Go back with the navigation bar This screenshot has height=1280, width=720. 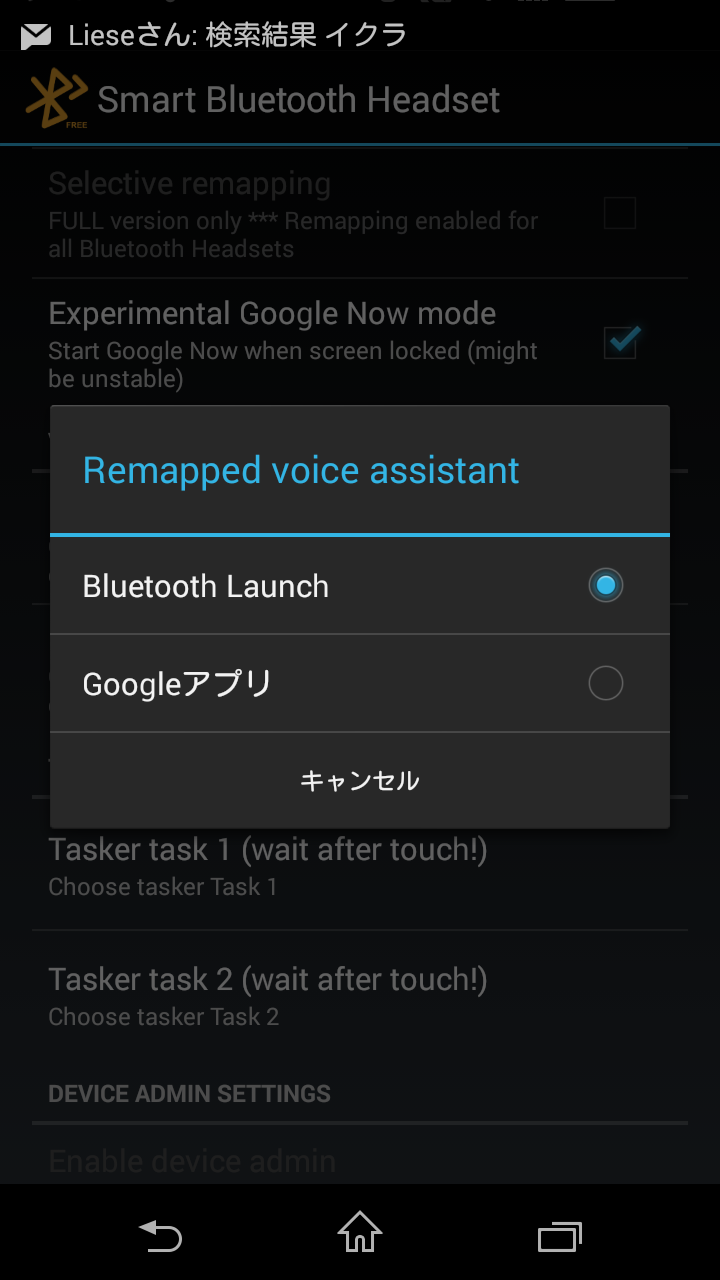click(160, 1236)
